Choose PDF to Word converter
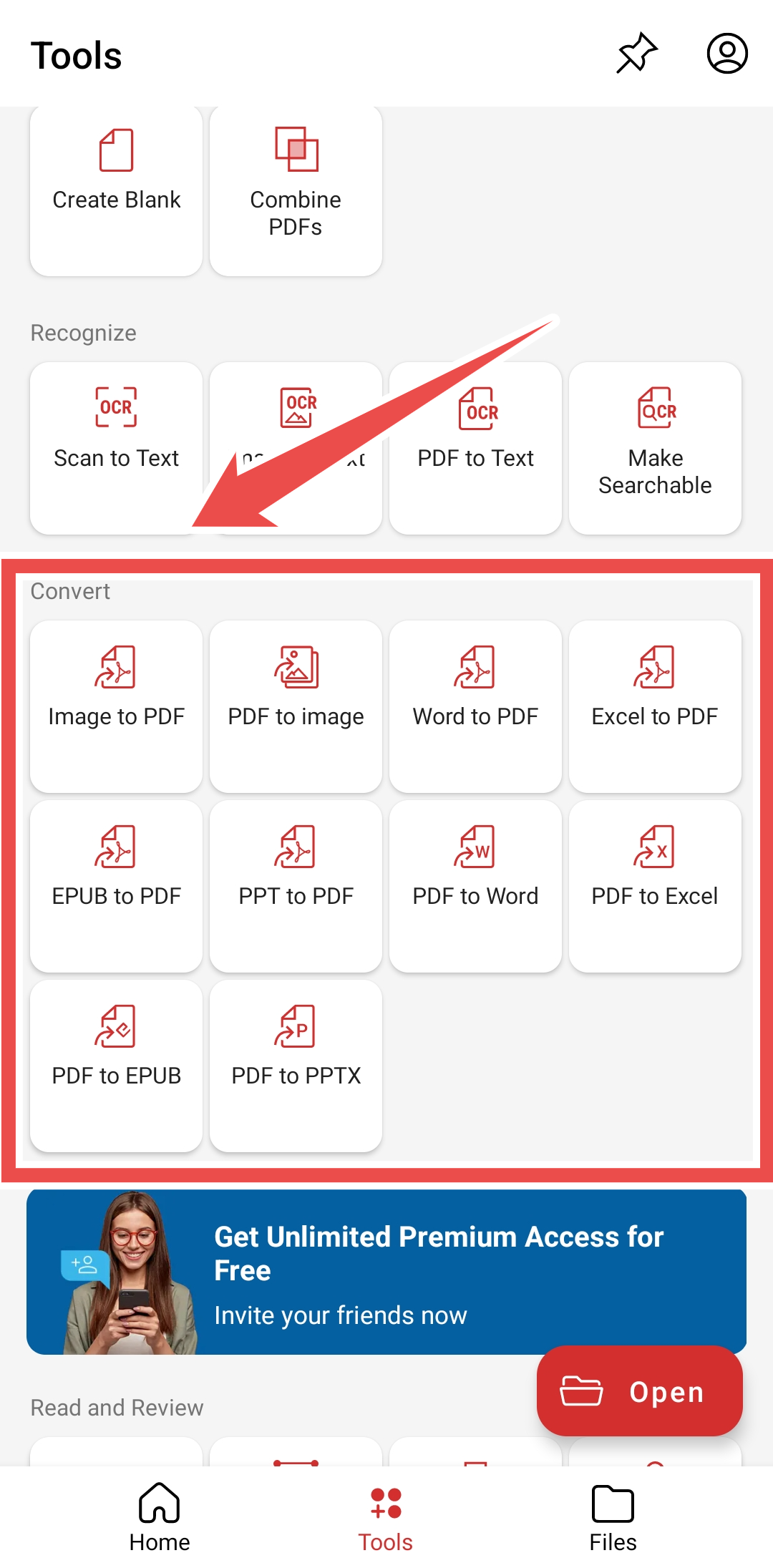 click(475, 885)
